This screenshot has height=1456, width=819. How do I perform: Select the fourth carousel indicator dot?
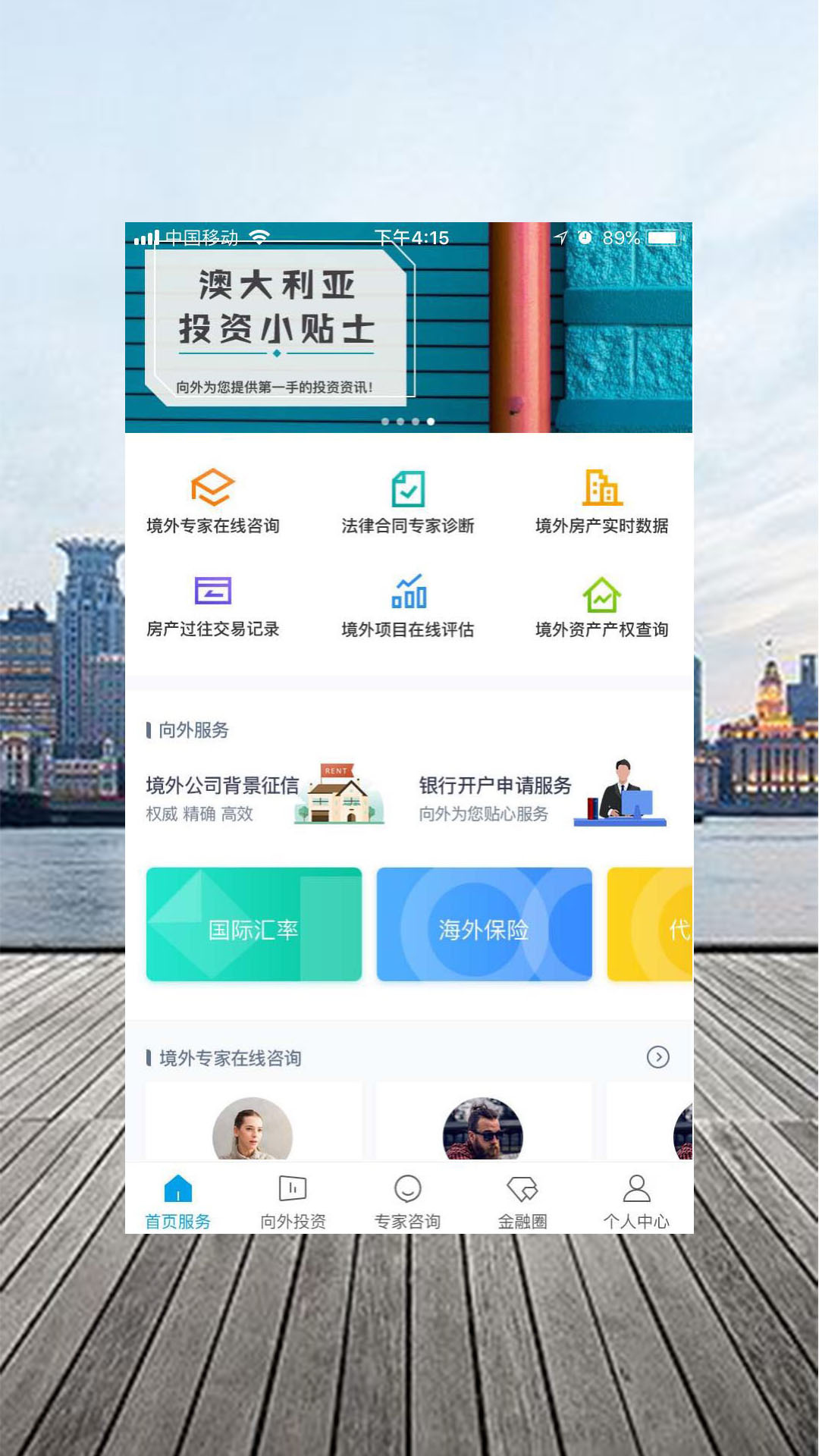pos(431,421)
